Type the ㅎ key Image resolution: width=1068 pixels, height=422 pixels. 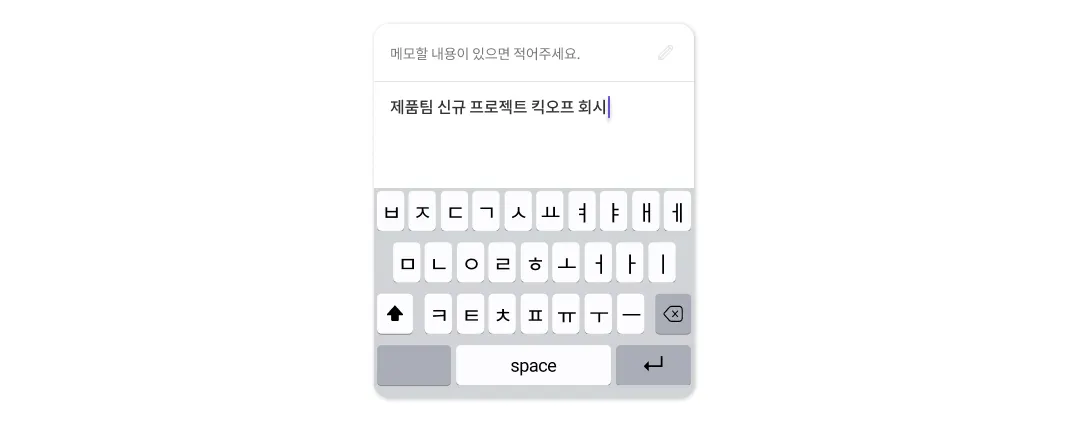tap(534, 263)
